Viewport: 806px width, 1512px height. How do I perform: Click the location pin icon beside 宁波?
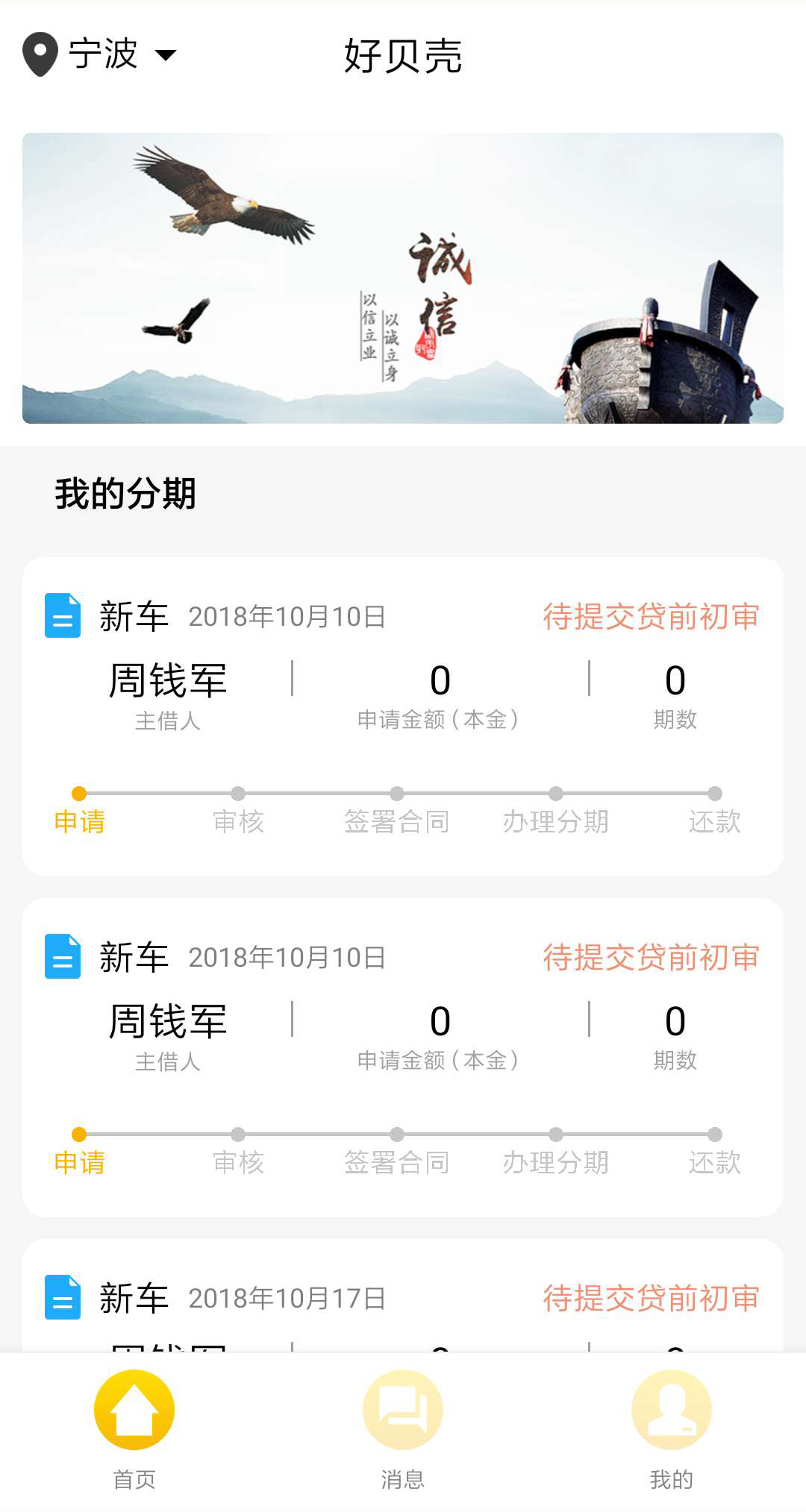pyautogui.click(x=39, y=53)
